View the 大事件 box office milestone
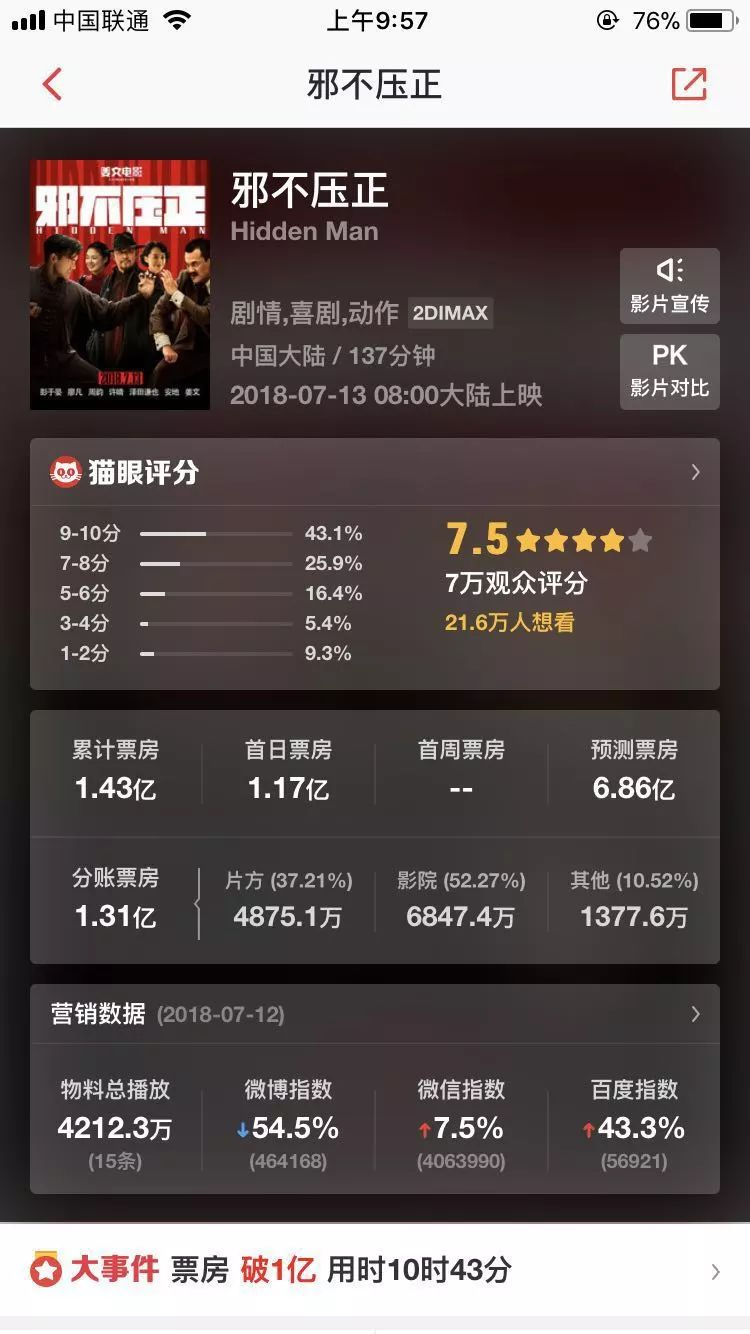 pos(375,1271)
